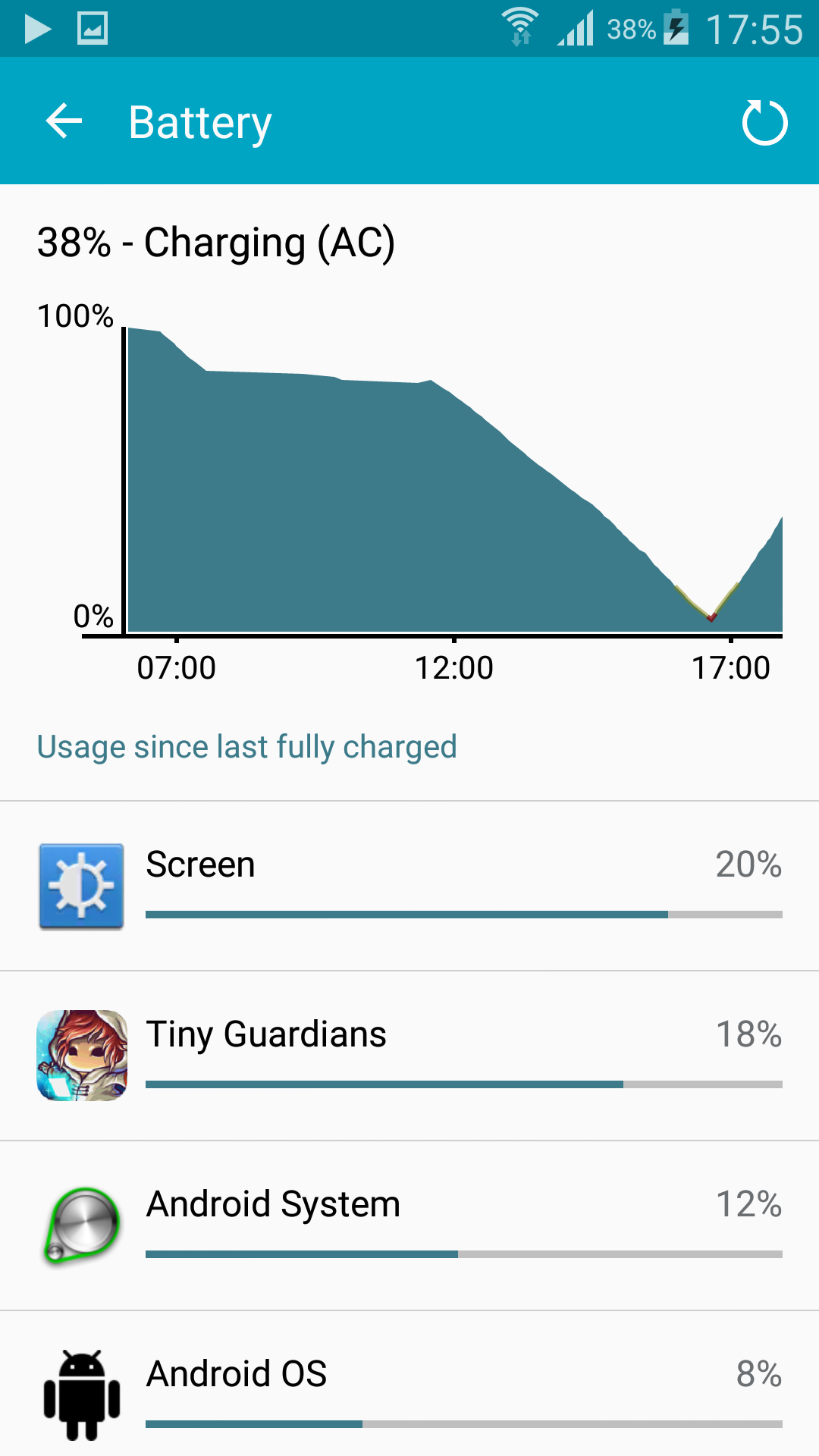Screen dimensions: 819x1456
Task: Select the Android OS entry
Action: [409, 1384]
